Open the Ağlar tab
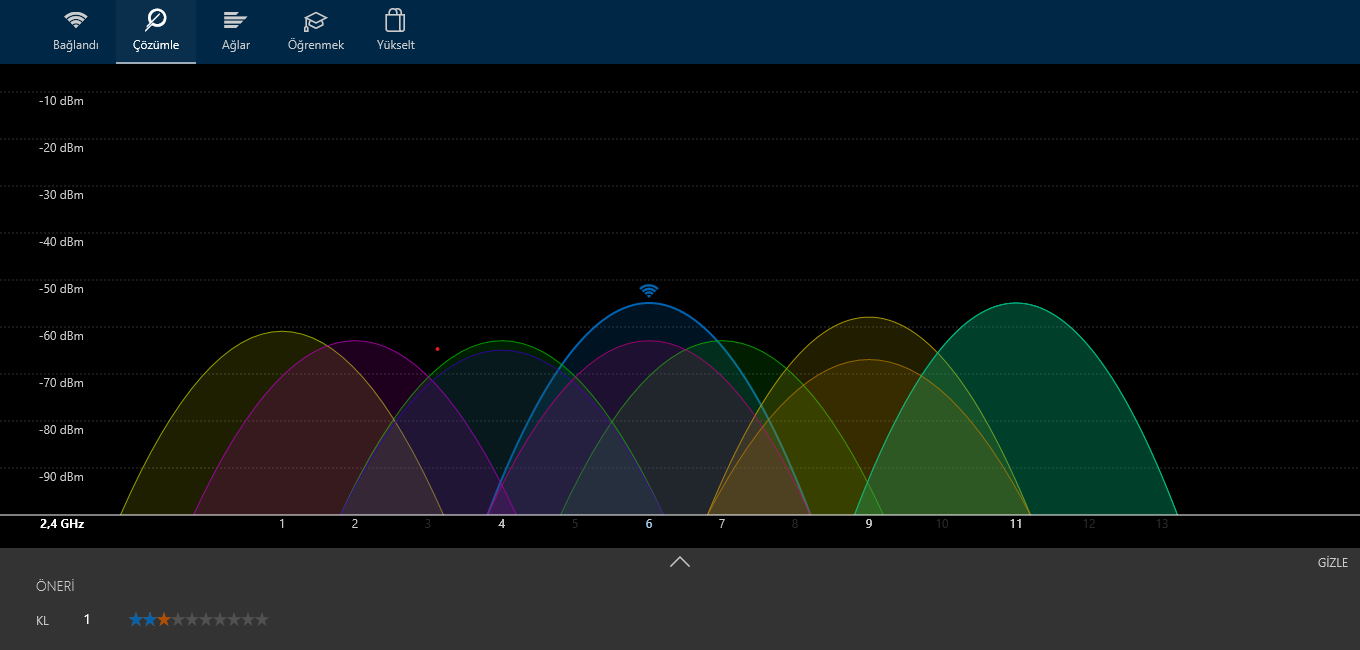Screen dimensions: 1360x650 tap(236, 31)
